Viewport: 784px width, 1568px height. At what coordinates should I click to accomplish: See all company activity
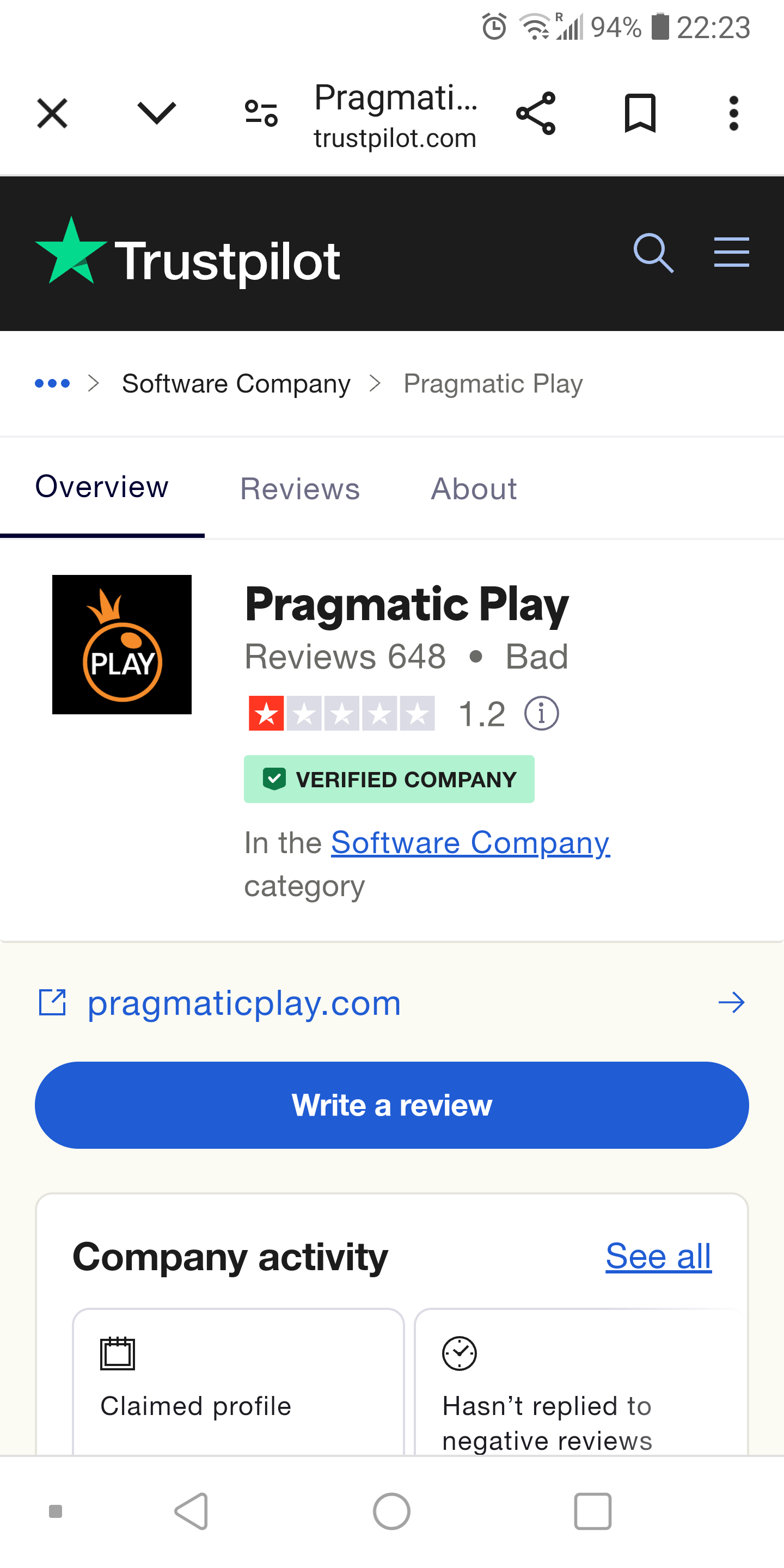(x=658, y=1257)
